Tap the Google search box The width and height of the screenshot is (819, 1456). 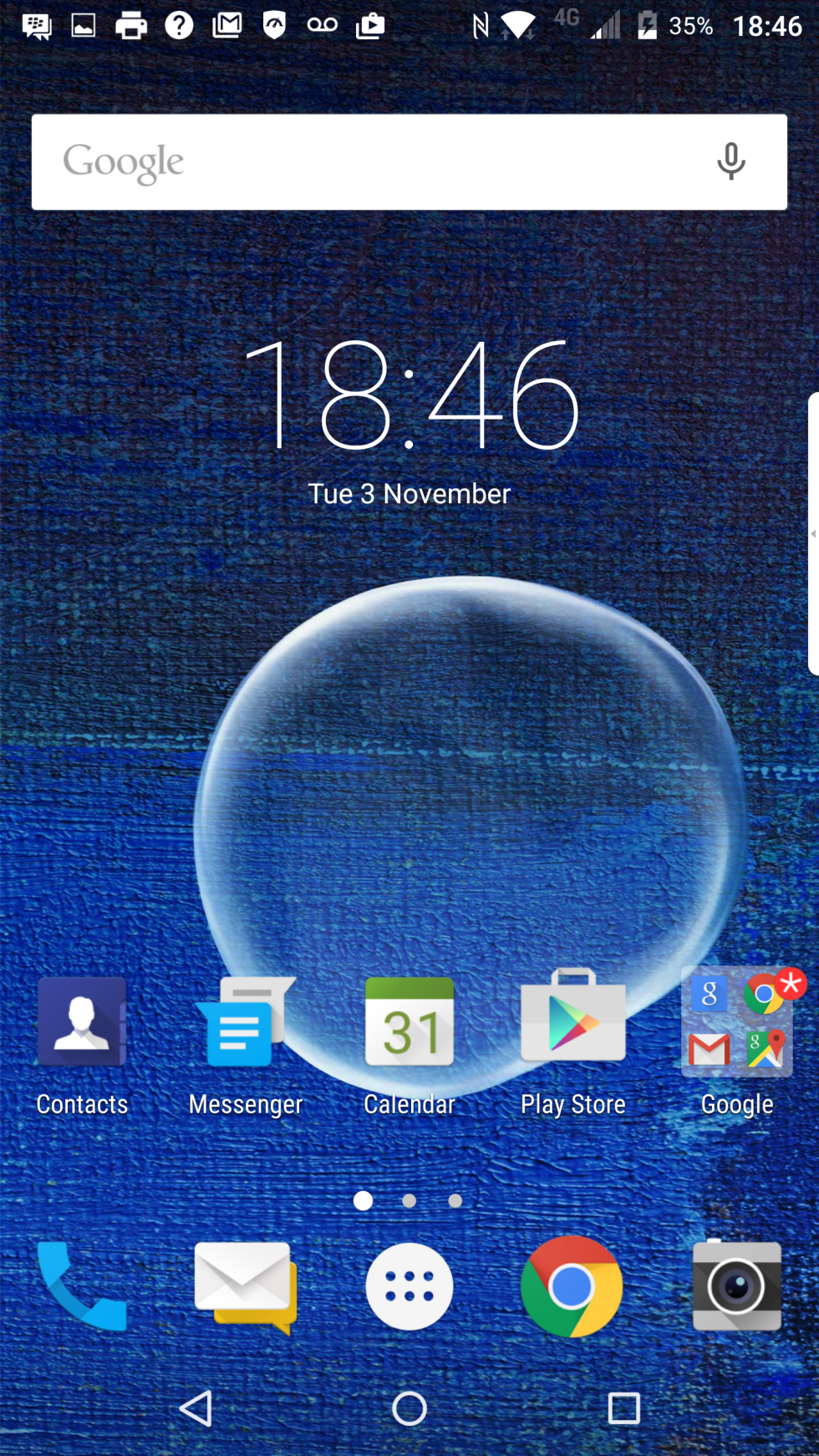pos(376,162)
